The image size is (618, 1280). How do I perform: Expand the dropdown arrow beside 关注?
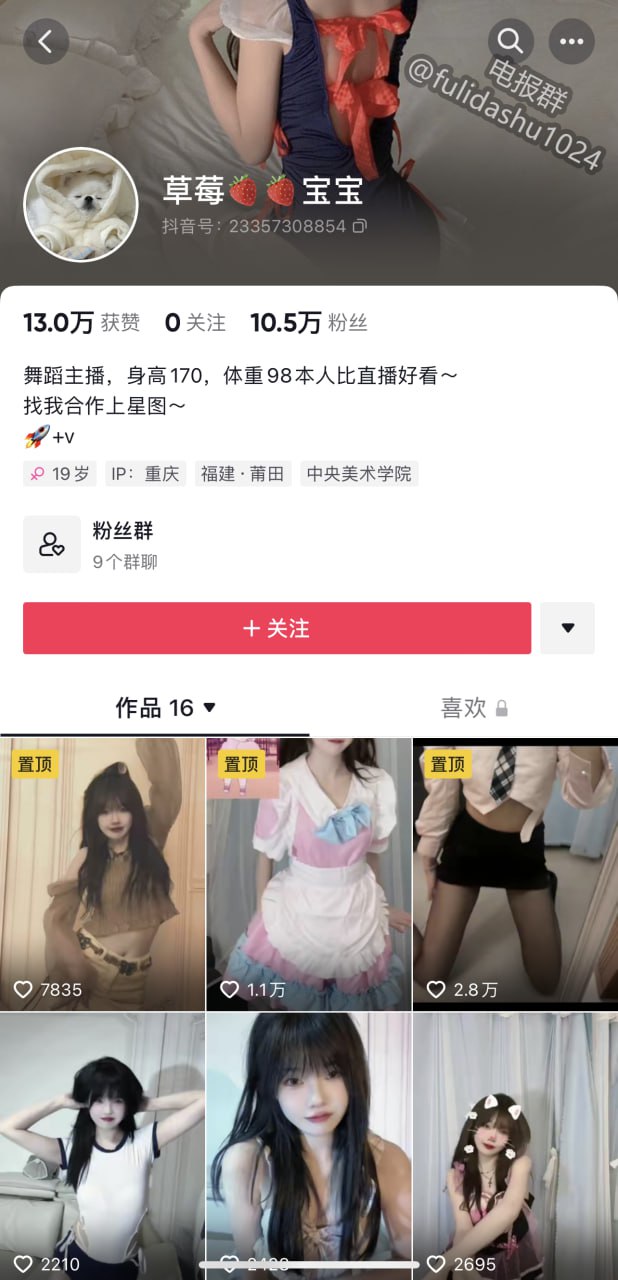pyautogui.click(x=567, y=628)
